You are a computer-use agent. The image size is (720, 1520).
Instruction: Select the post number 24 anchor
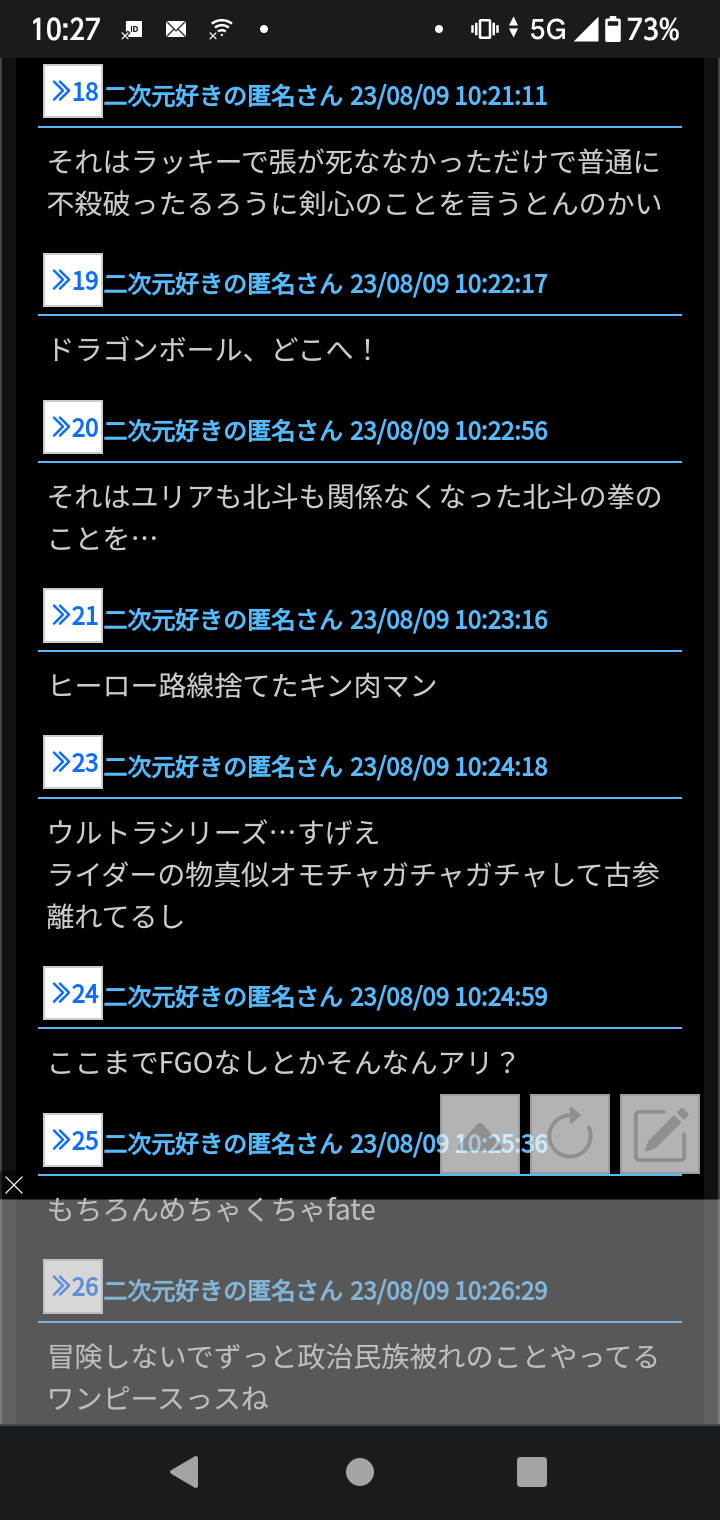click(x=73, y=993)
